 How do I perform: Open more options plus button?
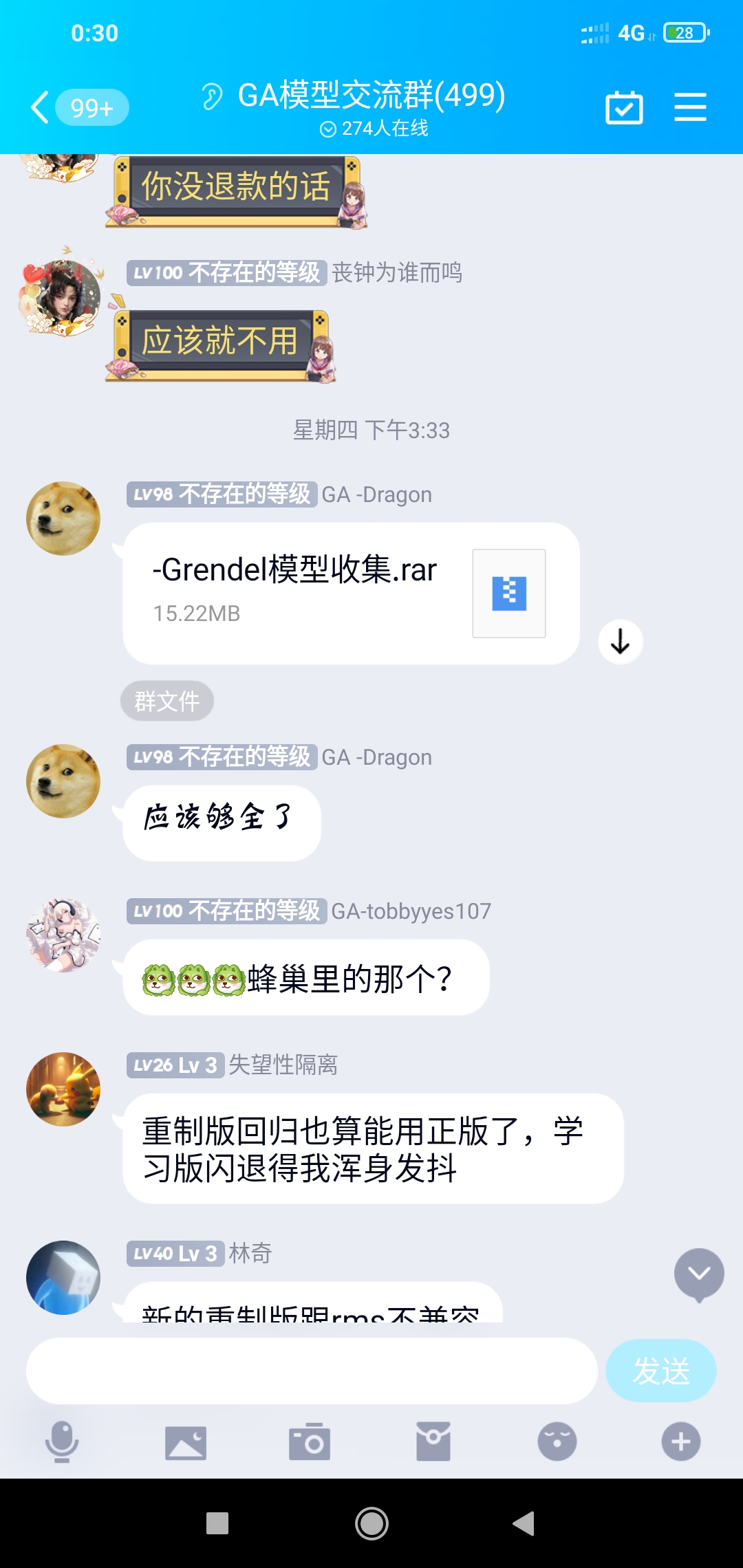coord(681,1441)
